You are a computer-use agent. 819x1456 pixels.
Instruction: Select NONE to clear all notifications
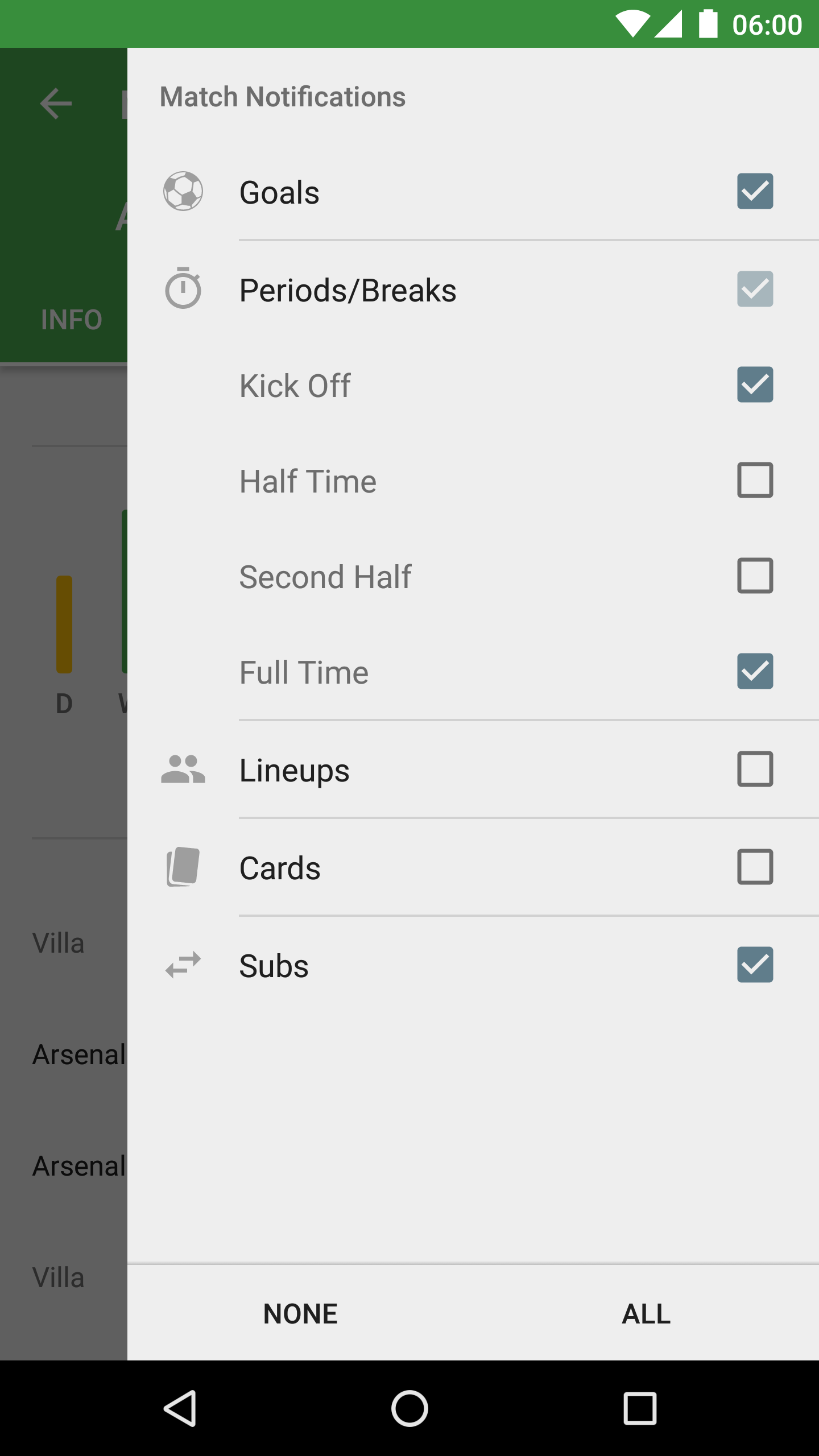click(300, 1314)
